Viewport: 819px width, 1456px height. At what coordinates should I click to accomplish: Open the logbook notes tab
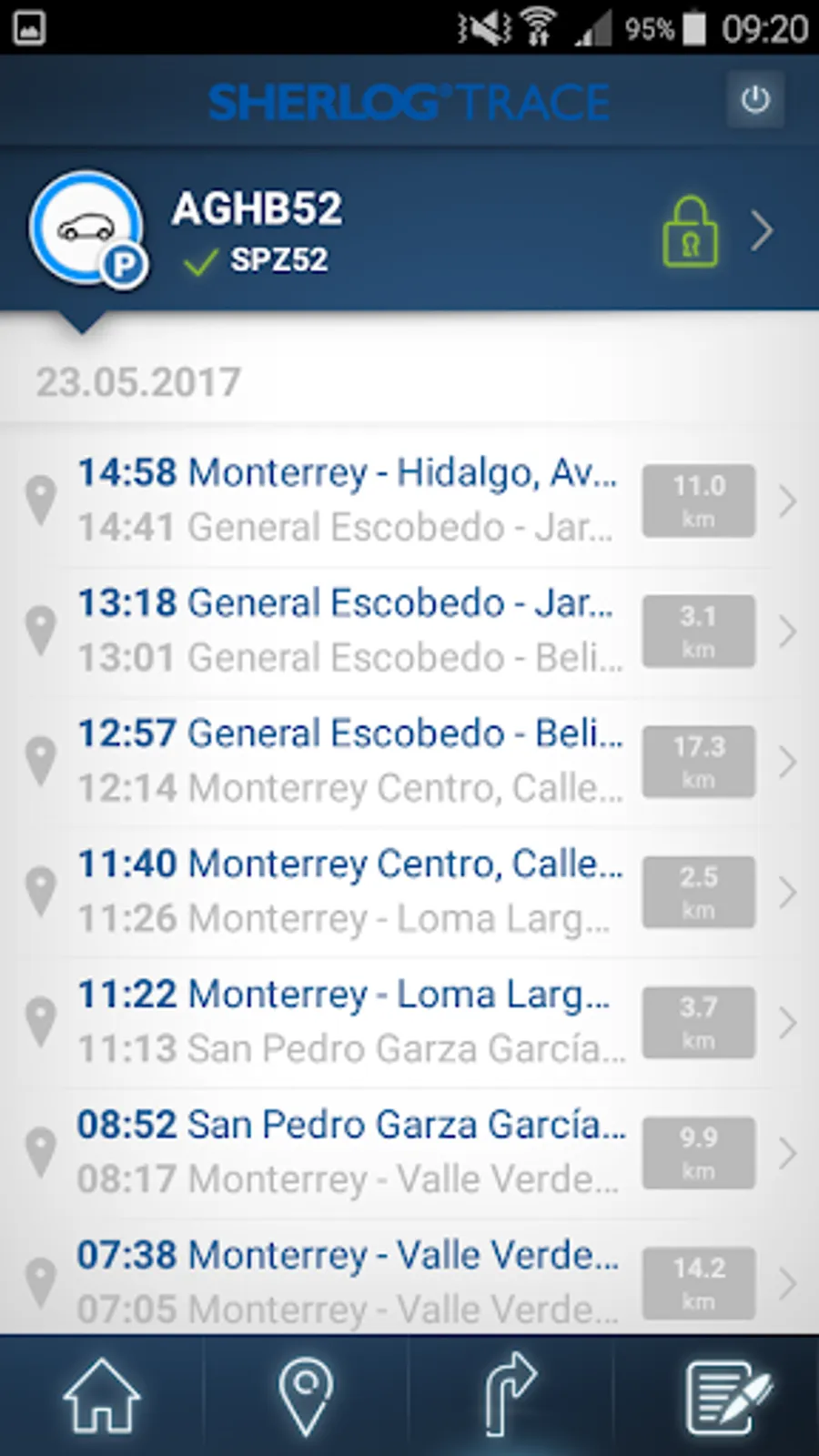click(x=726, y=1395)
